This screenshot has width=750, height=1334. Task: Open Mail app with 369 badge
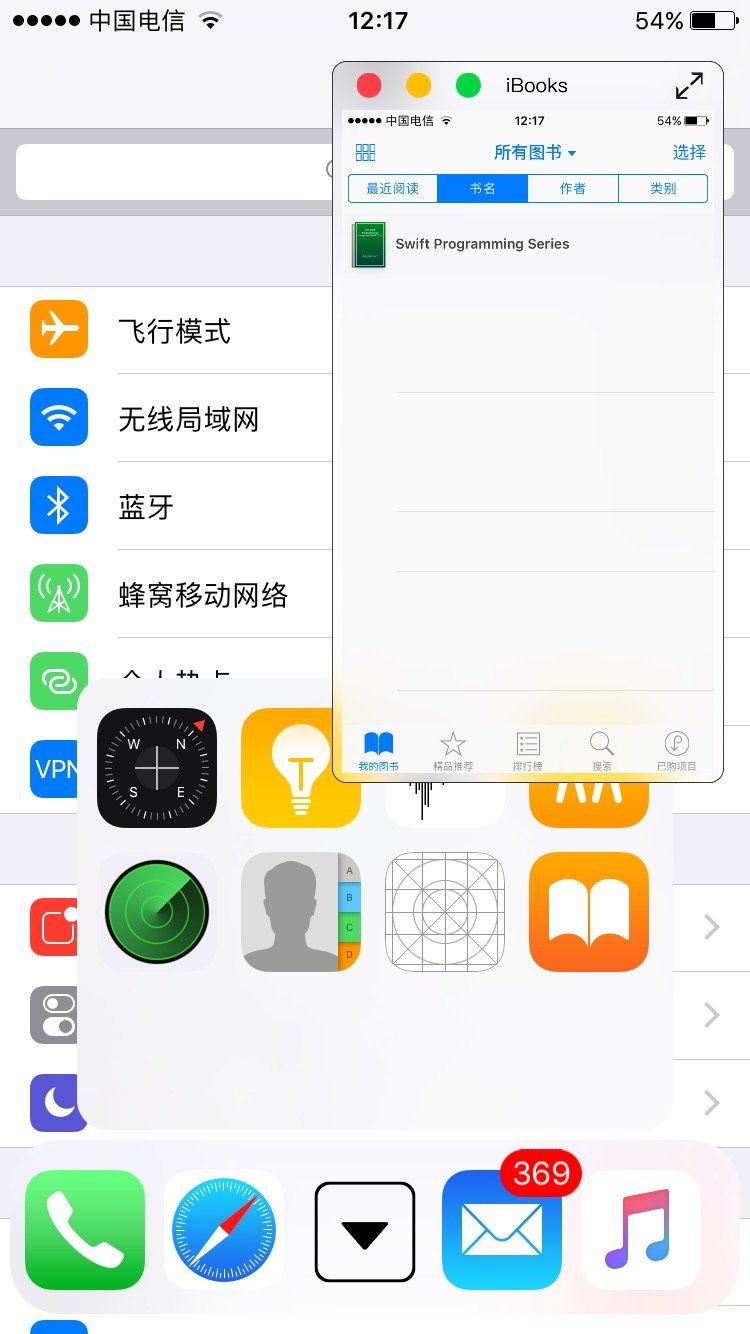[502, 1230]
